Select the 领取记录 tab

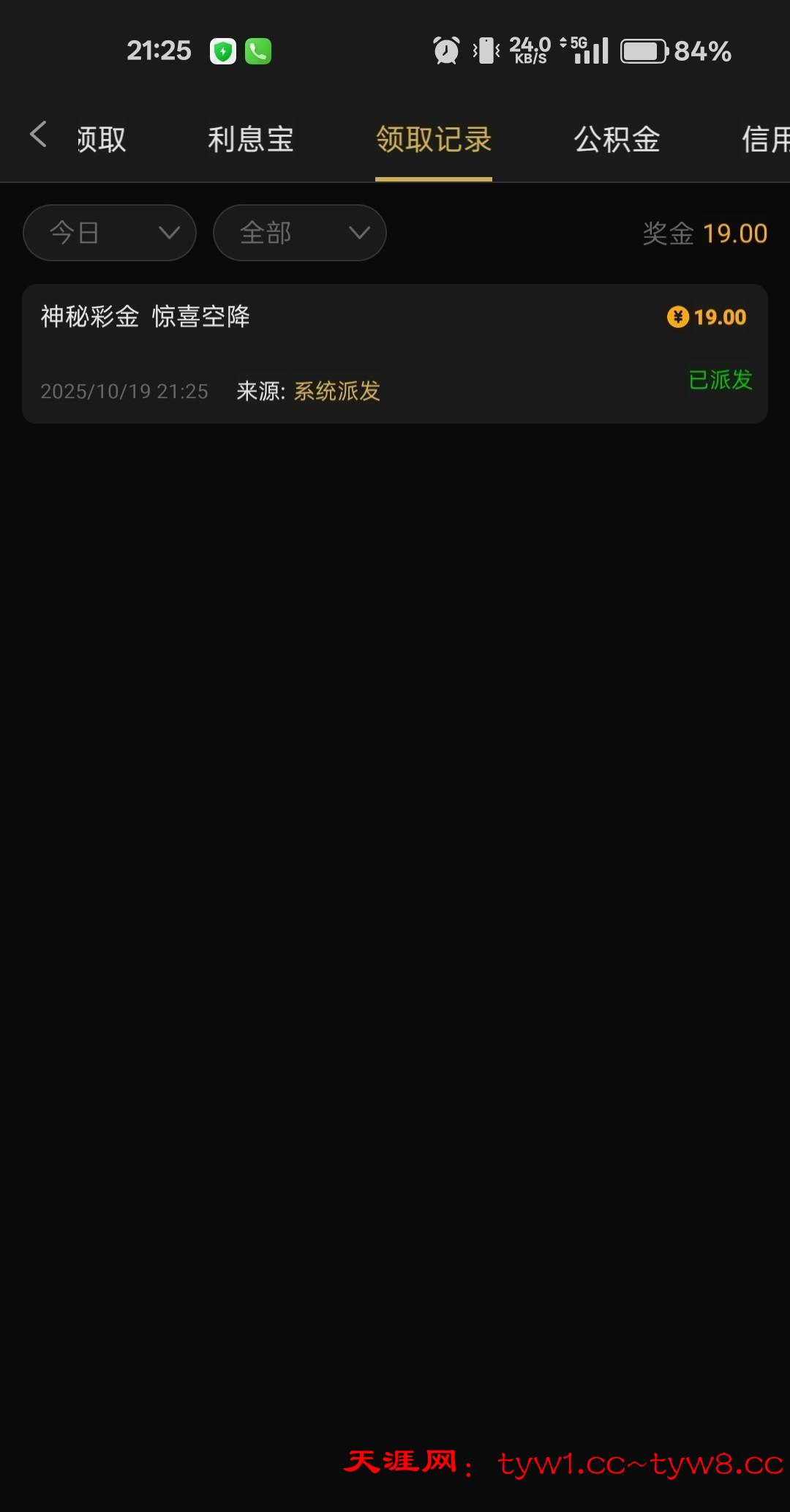(433, 139)
